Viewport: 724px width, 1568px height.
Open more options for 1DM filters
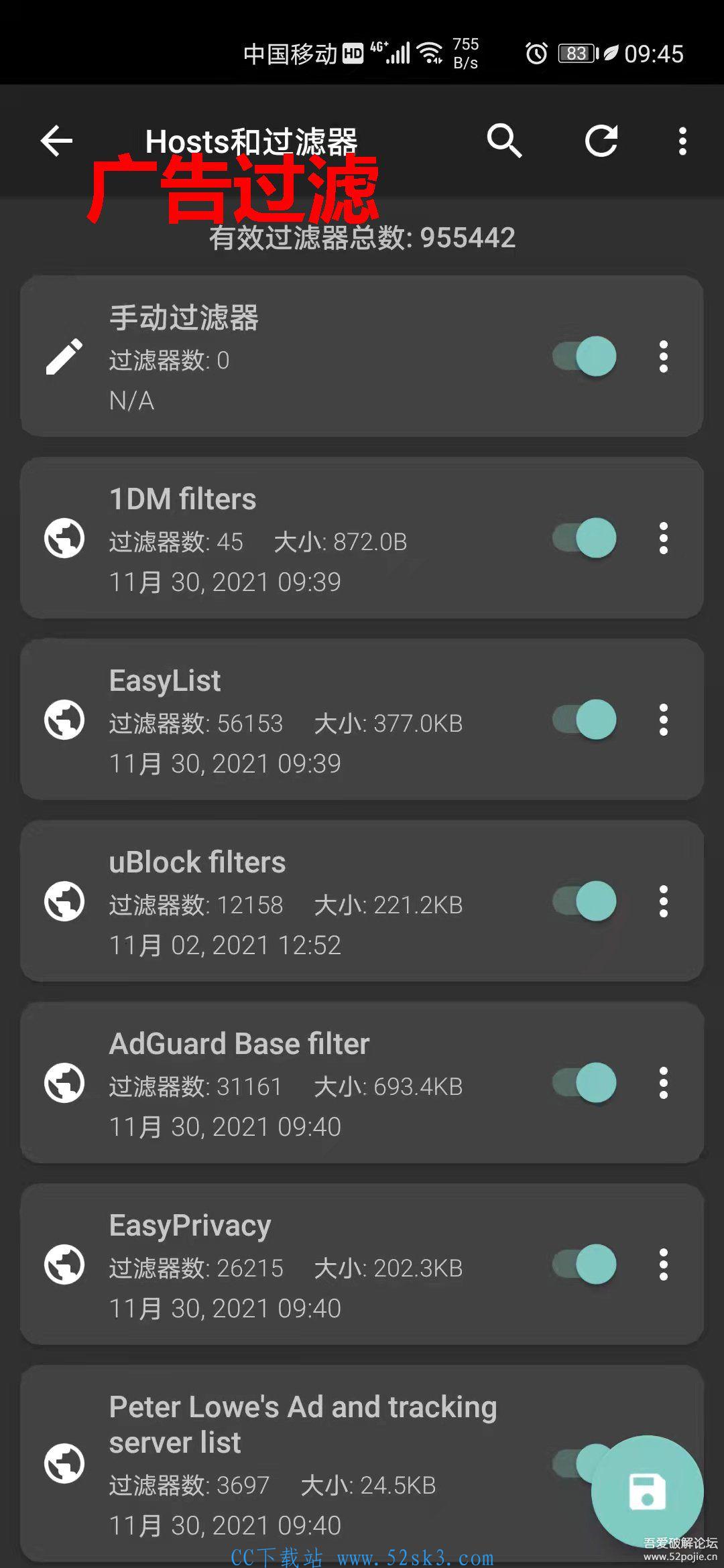[x=664, y=538]
